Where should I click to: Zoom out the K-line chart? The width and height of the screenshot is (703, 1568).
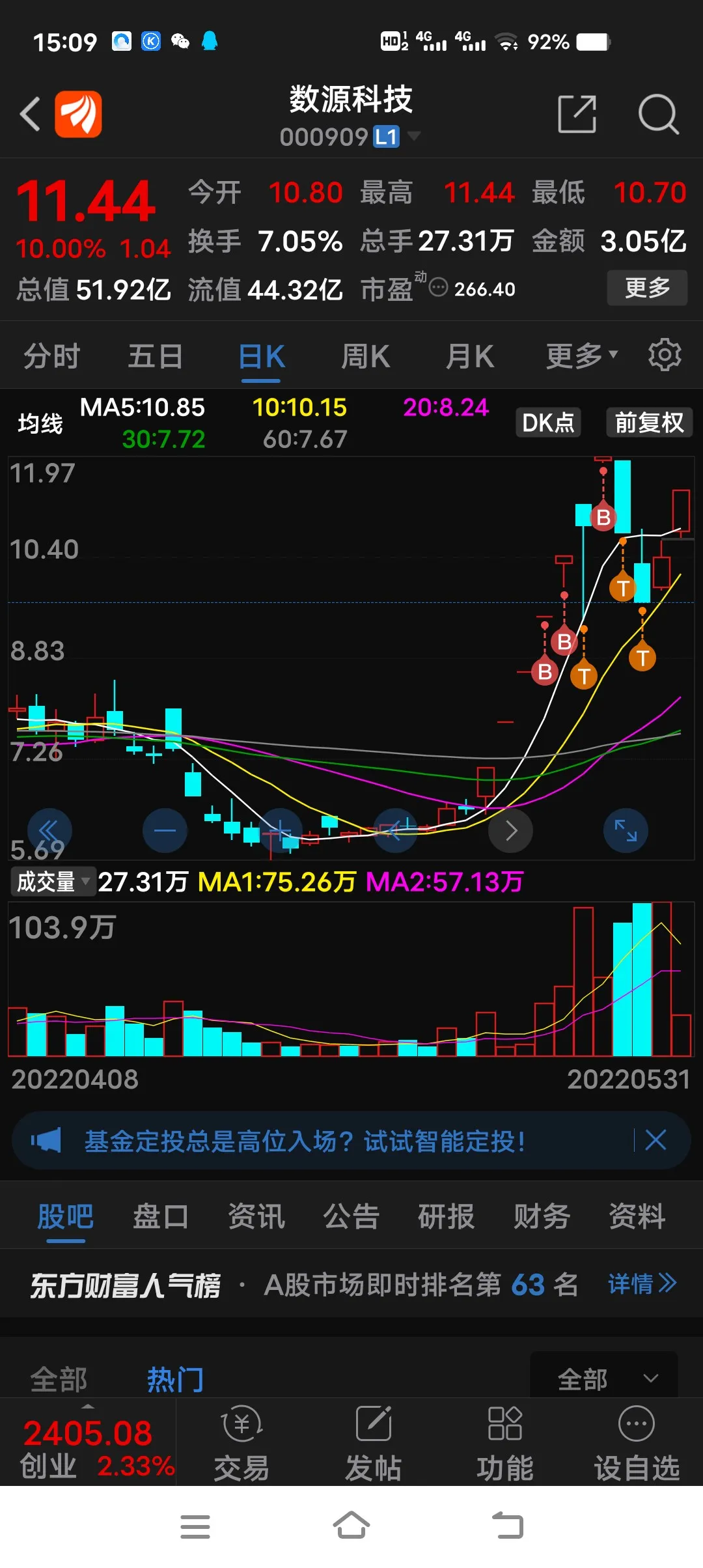click(165, 830)
